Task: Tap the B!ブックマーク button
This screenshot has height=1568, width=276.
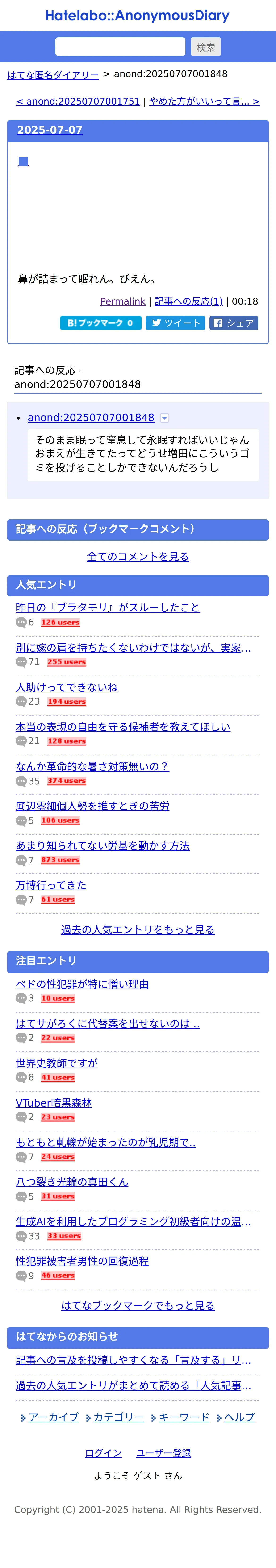Action: 100,323
